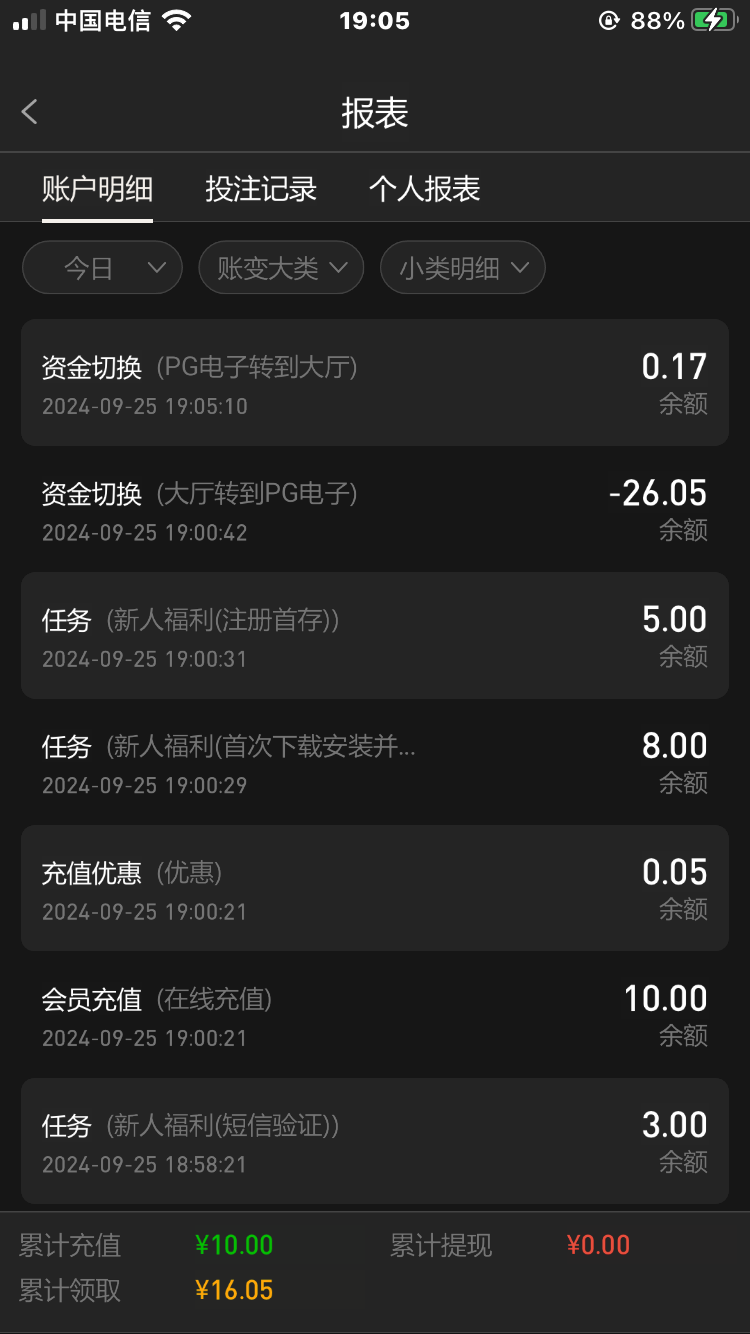Open the 会员充值 在线充值 10.00 record

[375, 1014]
